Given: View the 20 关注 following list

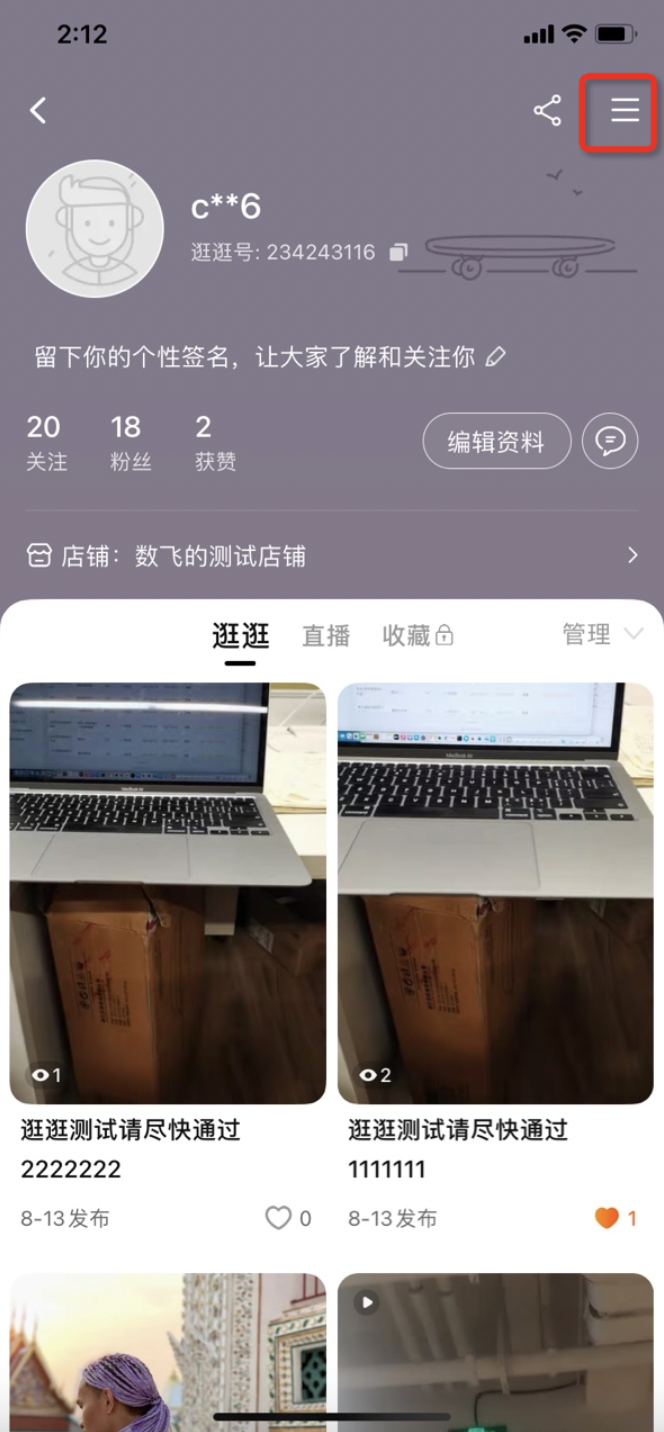Looking at the screenshot, I should 45,441.
